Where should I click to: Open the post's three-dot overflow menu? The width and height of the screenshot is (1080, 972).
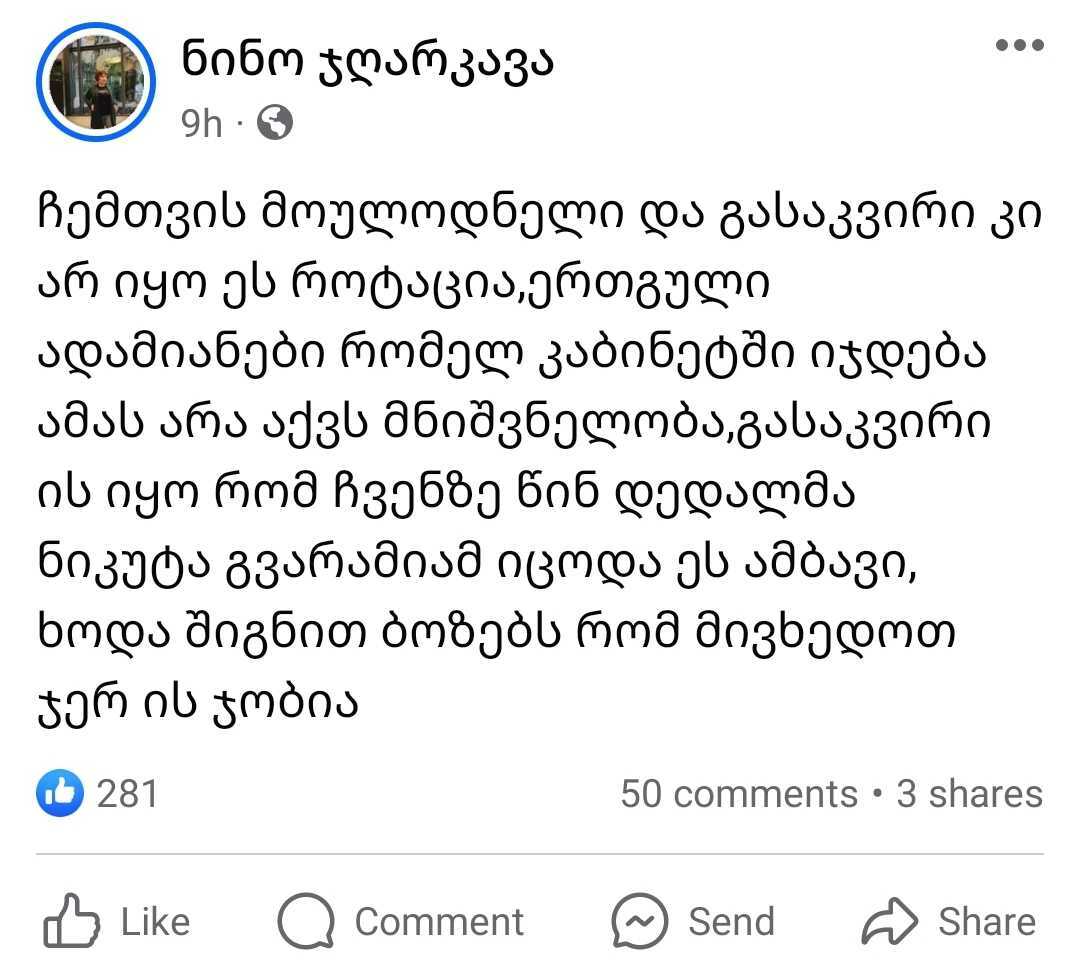click(x=1021, y=45)
